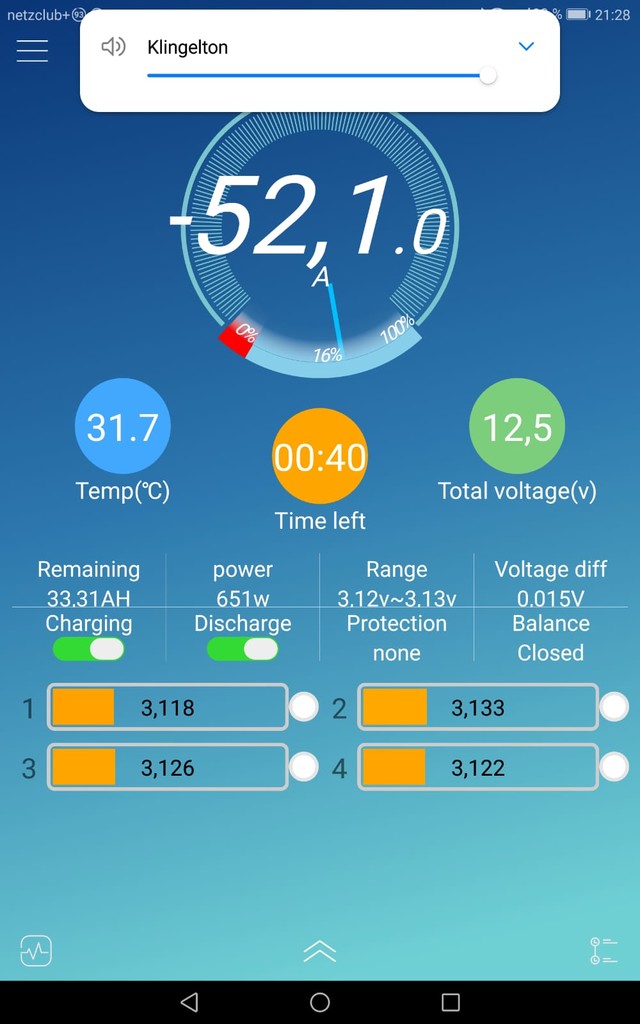Expand the Klingelton volume panel
This screenshot has width=640, height=1024.
pyautogui.click(x=526, y=46)
